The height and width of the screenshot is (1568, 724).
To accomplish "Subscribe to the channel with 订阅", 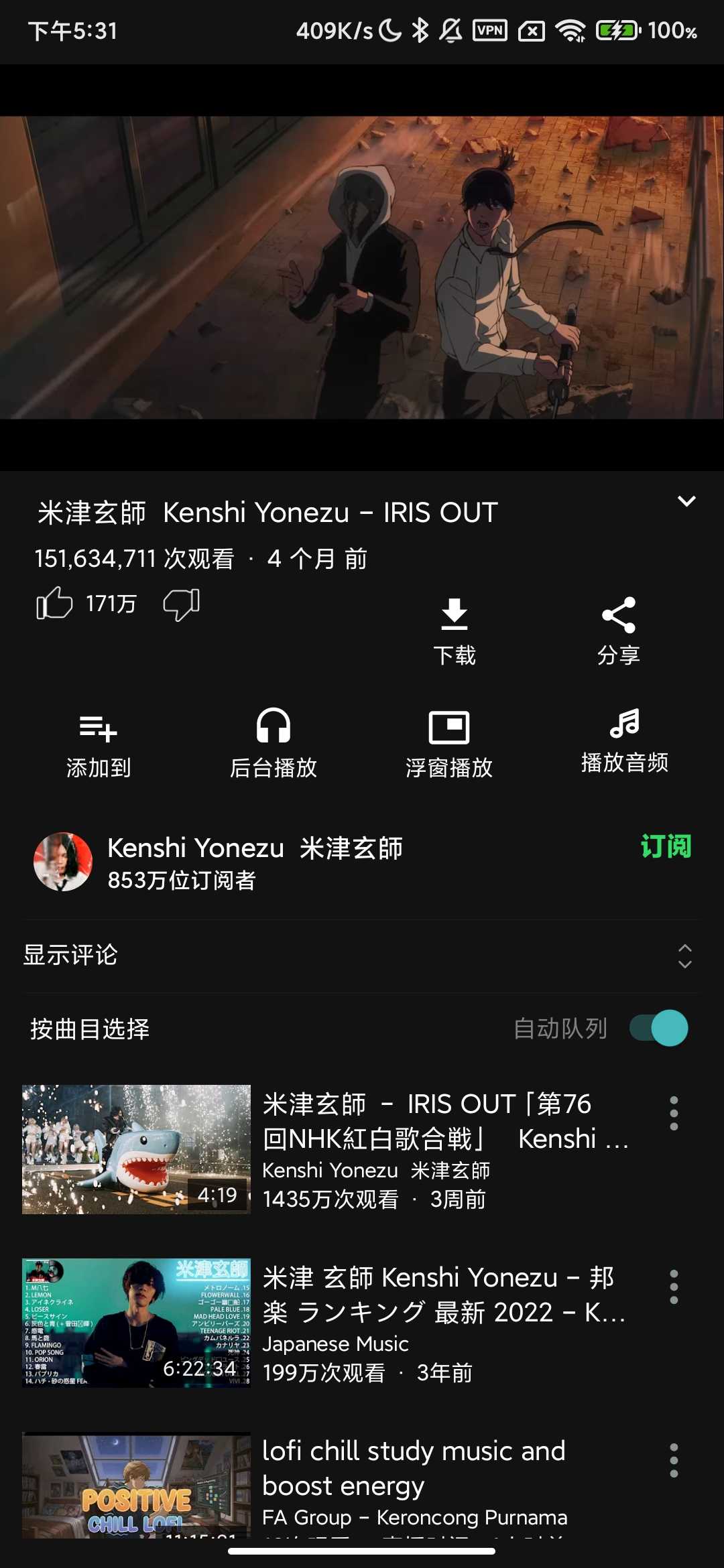I will tap(666, 847).
